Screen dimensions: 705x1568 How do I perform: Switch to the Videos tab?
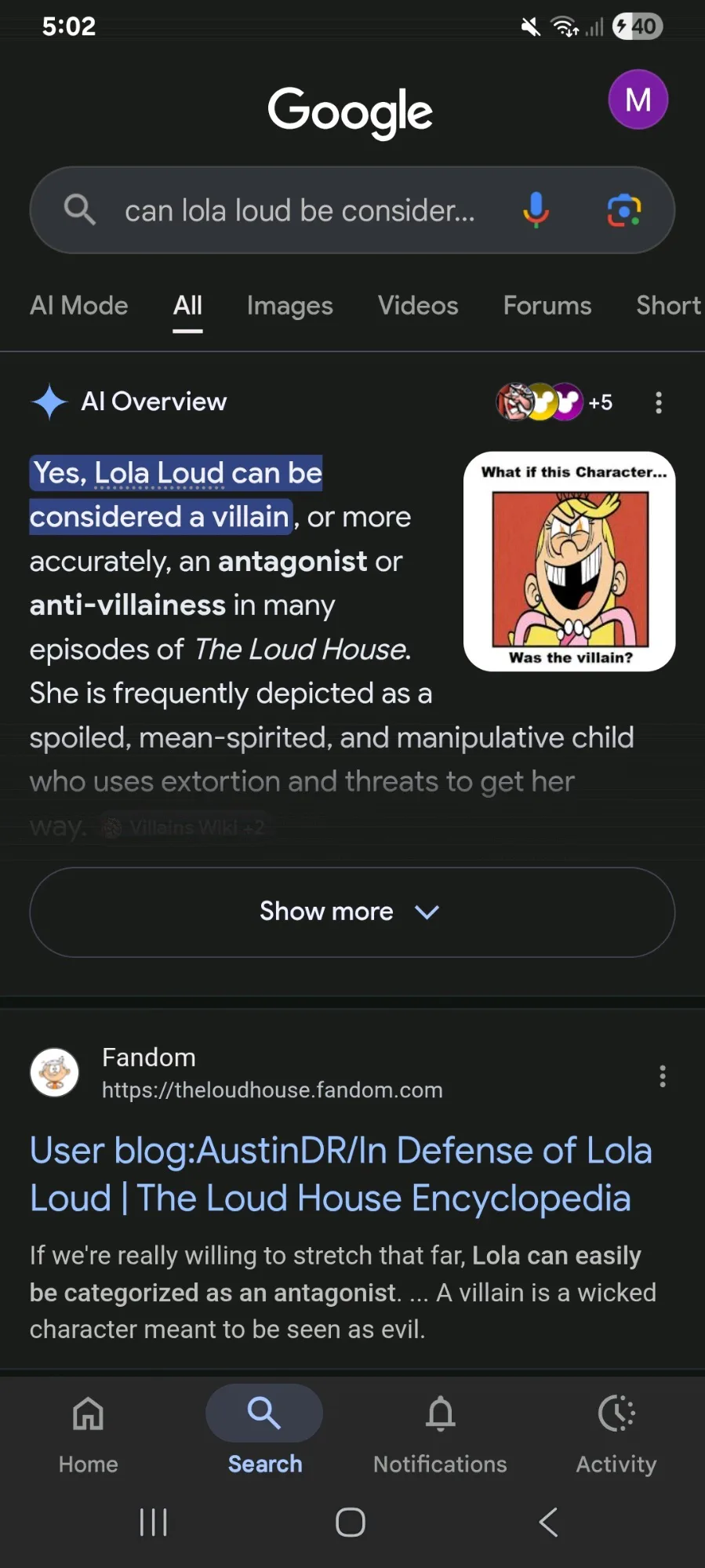pyautogui.click(x=418, y=306)
